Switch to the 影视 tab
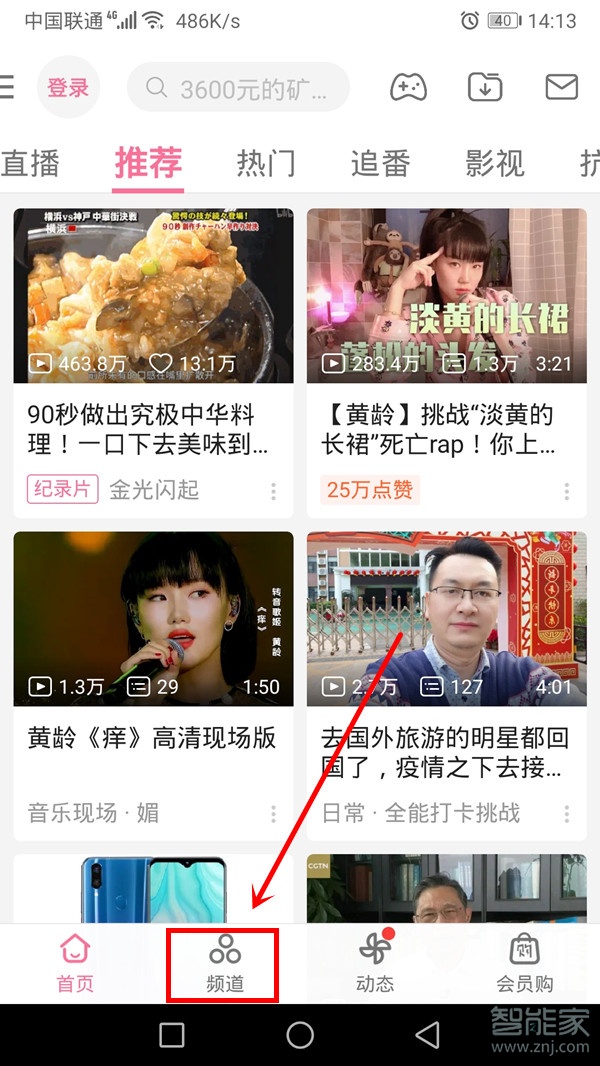Viewport: 600px width, 1066px height. click(495, 162)
